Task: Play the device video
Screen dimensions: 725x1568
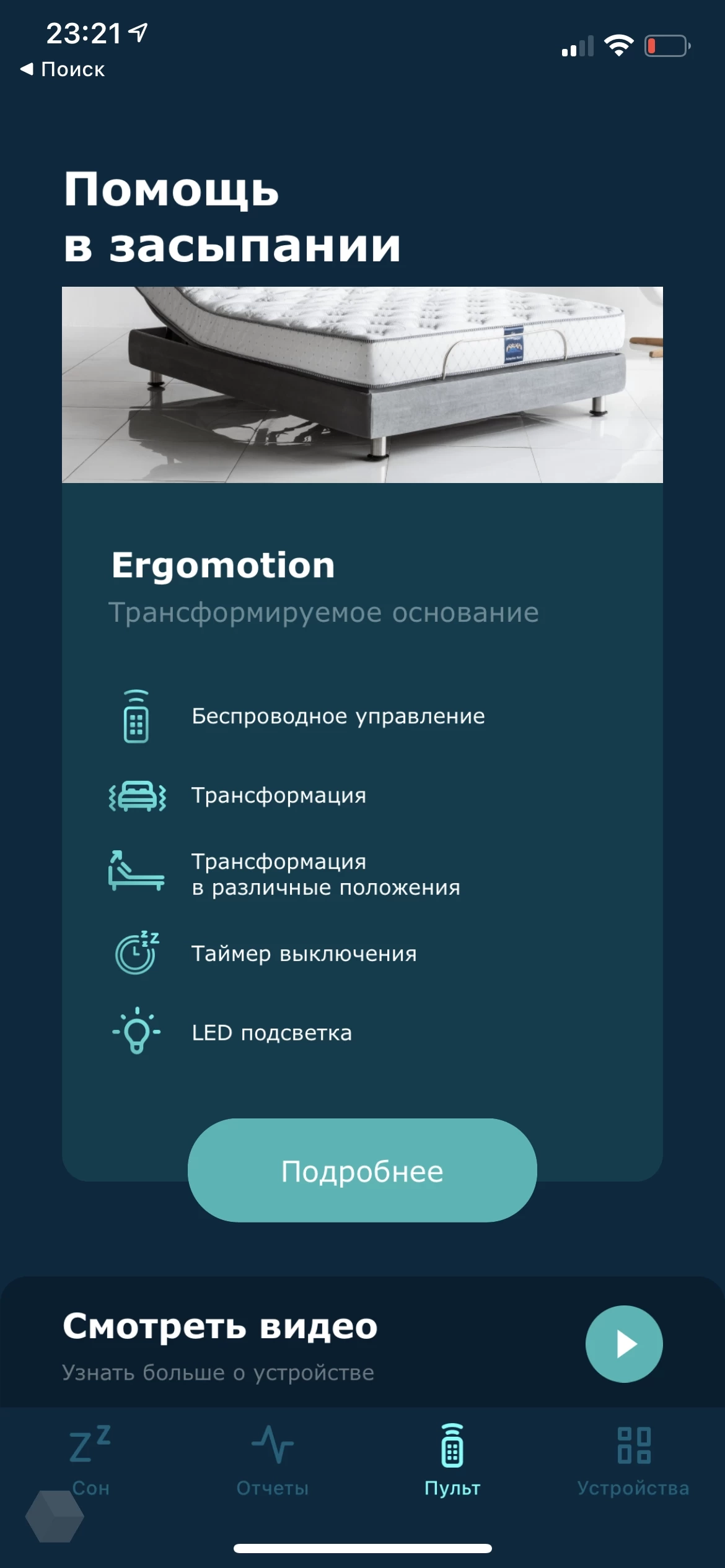Action: 623,1344
